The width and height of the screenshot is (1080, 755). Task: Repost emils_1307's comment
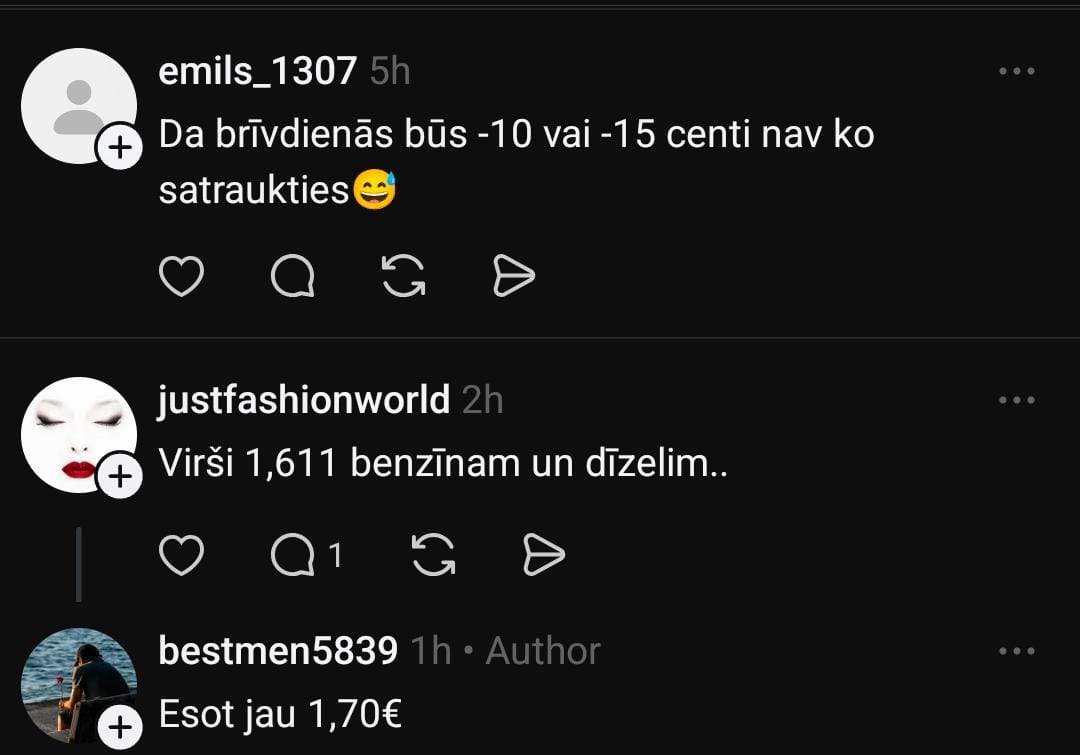coord(404,277)
